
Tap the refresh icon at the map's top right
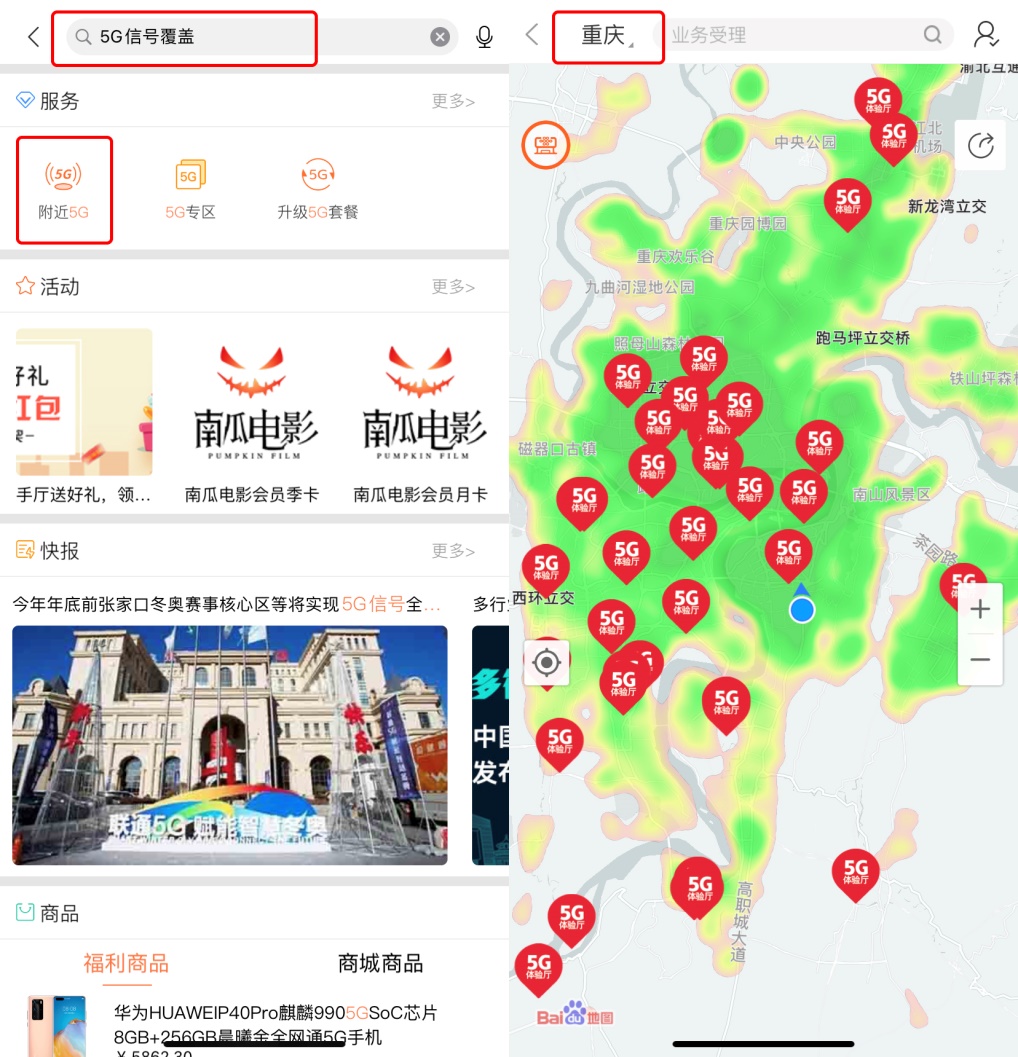coord(981,144)
